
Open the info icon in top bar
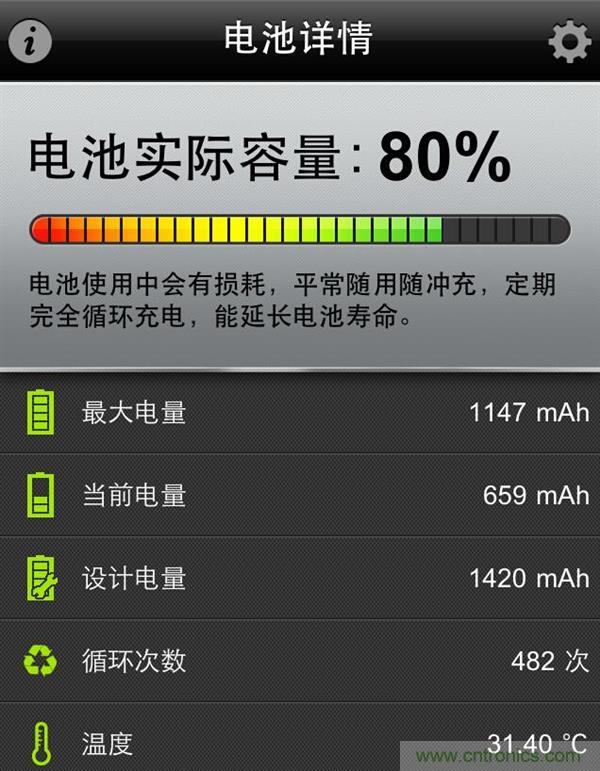pos(29,42)
